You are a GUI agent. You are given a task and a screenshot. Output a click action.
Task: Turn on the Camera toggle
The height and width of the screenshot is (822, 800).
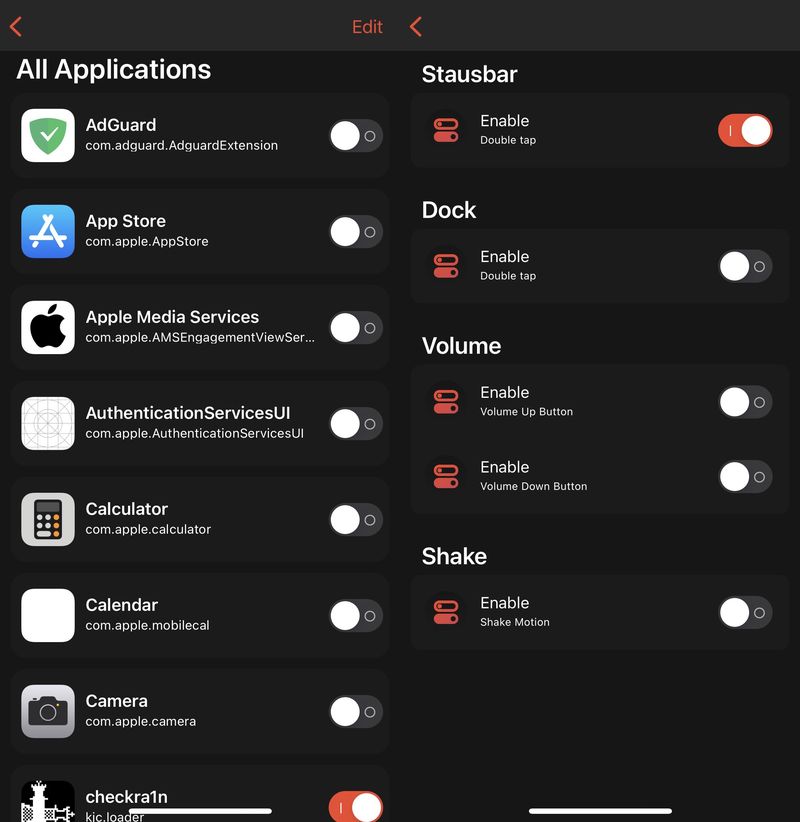pos(355,712)
